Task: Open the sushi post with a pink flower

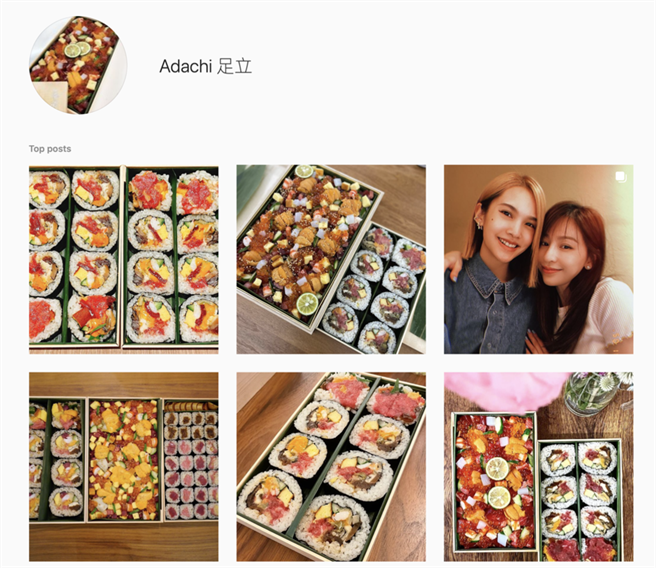Action: [x=538, y=467]
